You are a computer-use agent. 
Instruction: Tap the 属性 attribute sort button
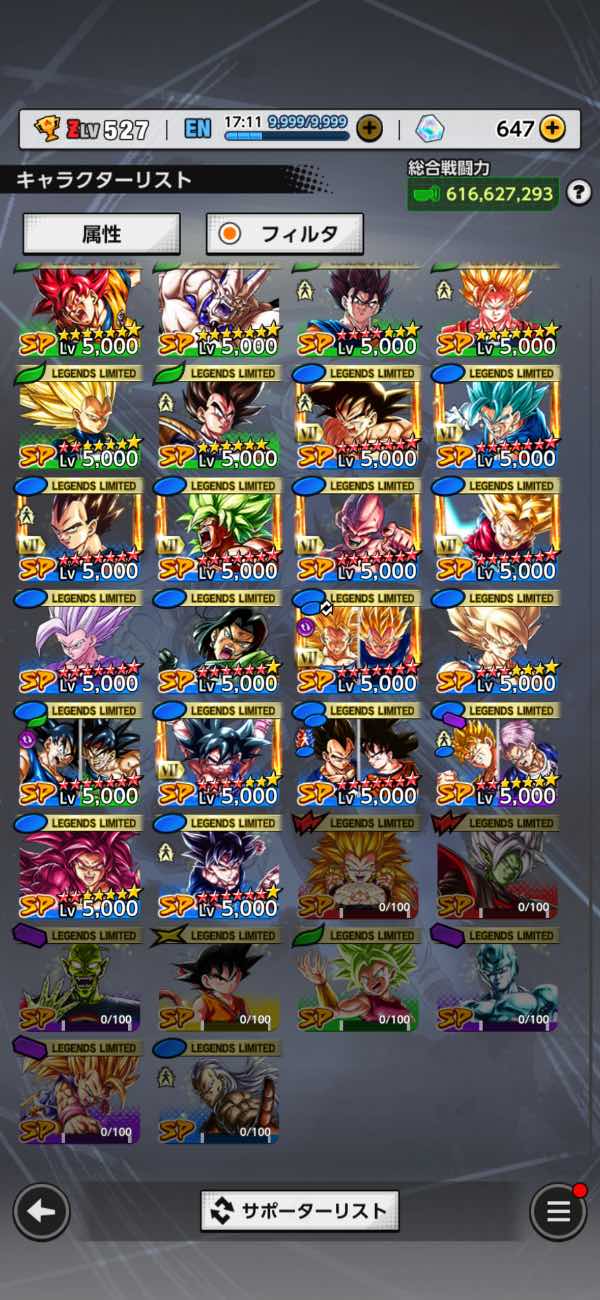click(x=101, y=234)
